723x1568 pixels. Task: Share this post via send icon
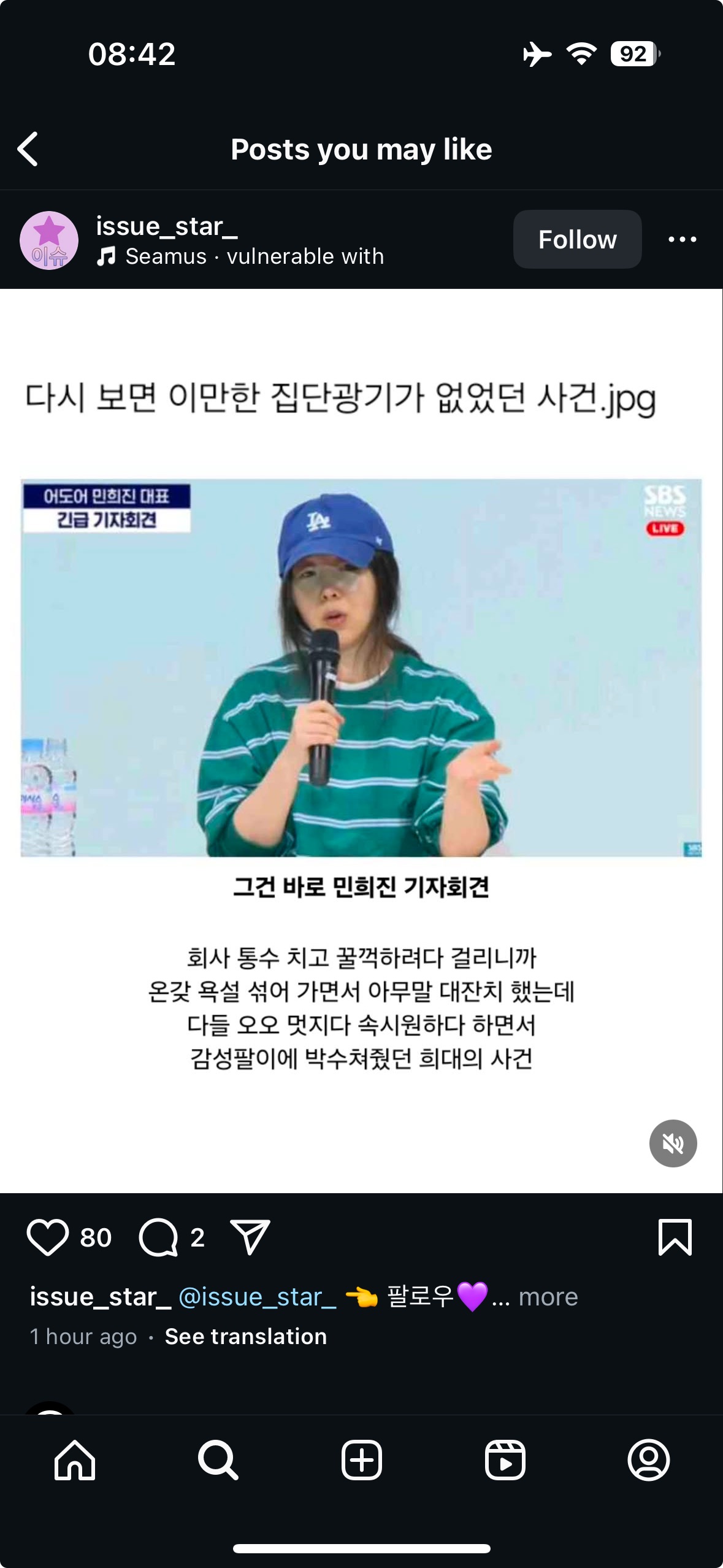point(250,1237)
